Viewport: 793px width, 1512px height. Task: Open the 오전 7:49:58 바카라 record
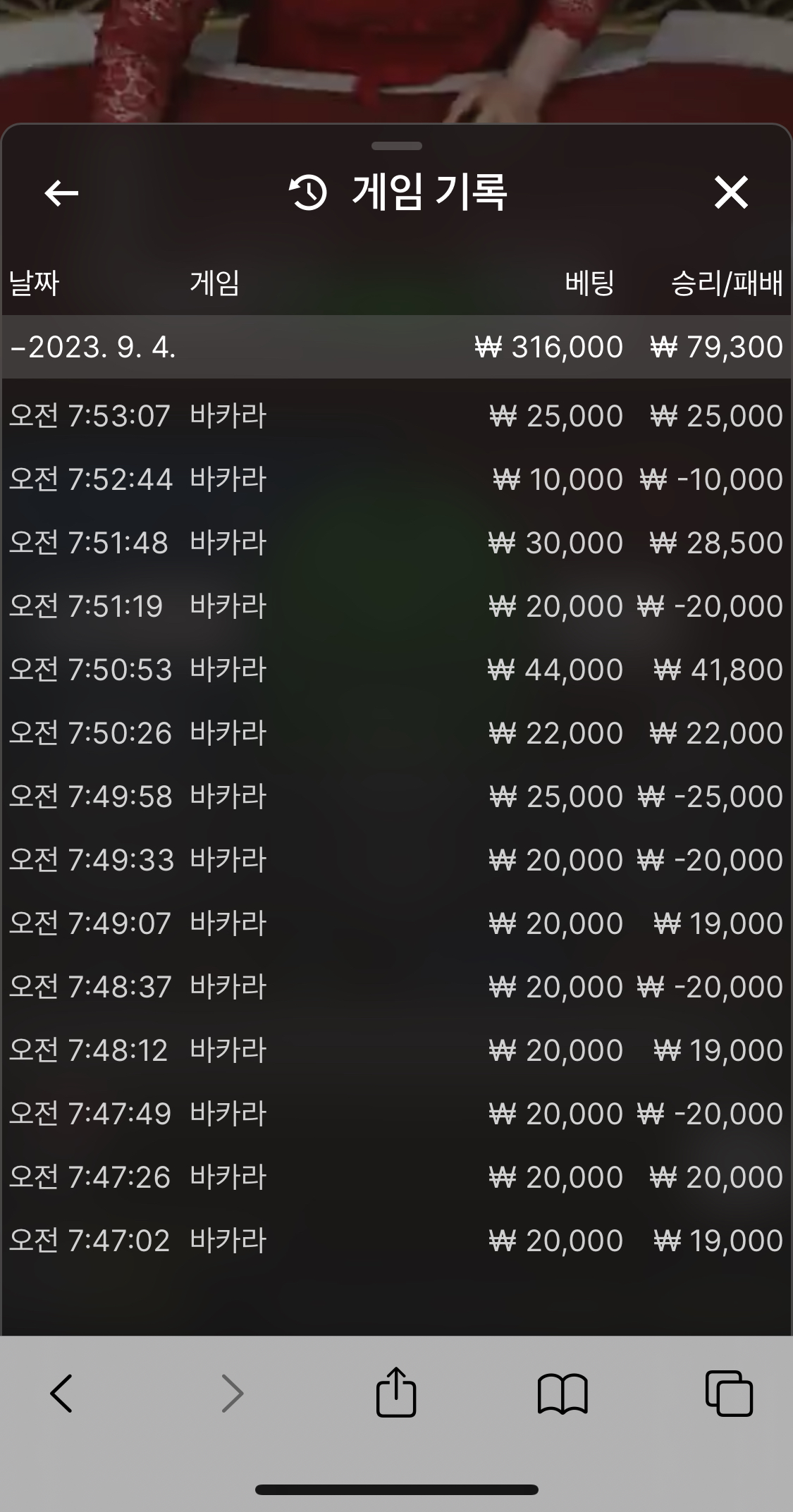(x=396, y=797)
